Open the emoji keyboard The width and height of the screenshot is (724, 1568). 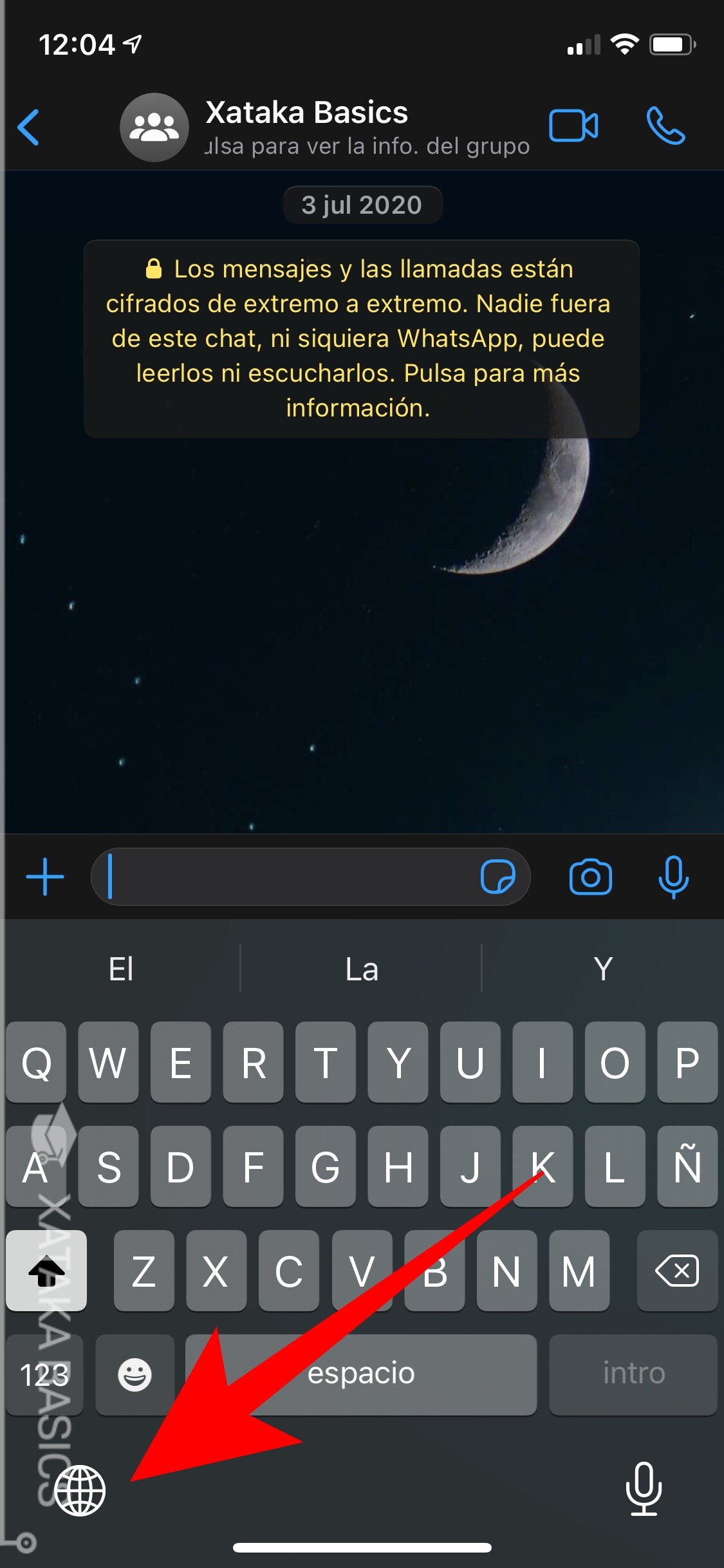pyautogui.click(x=135, y=1375)
